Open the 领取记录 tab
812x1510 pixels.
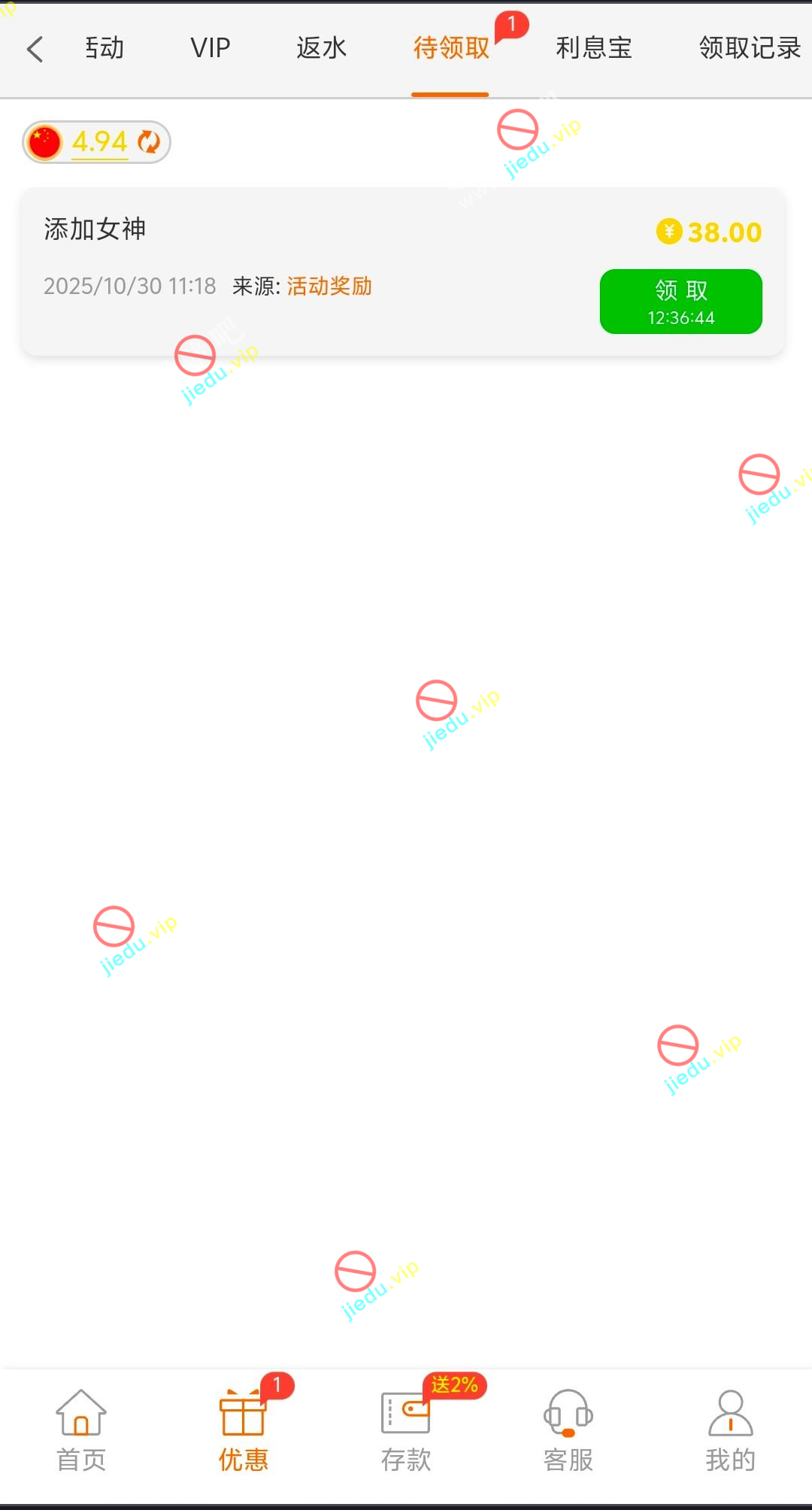click(749, 48)
